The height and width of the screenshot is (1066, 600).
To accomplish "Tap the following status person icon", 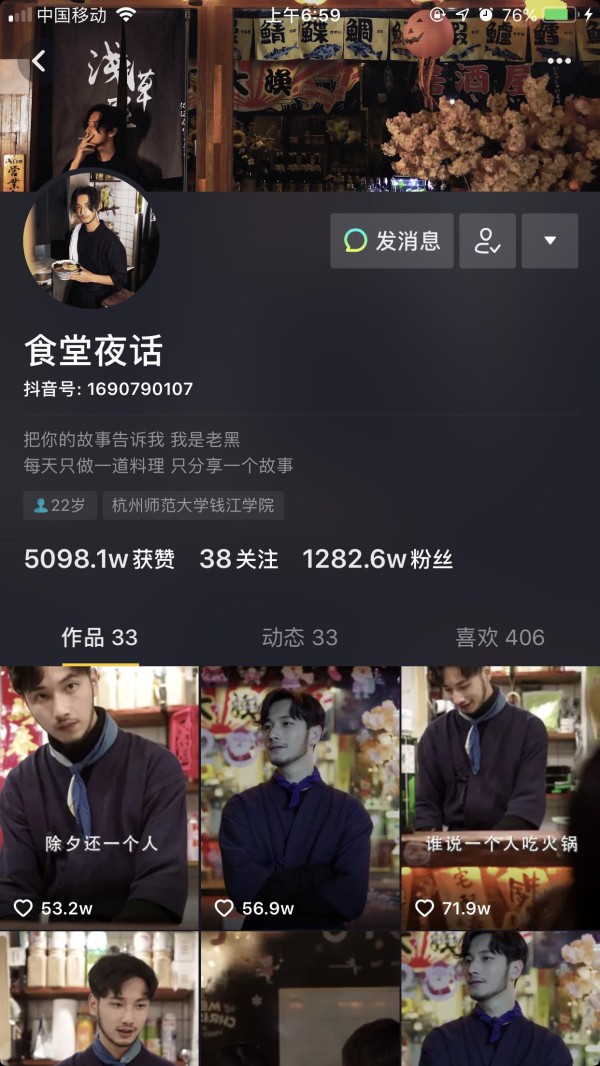I will (x=487, y=241).
